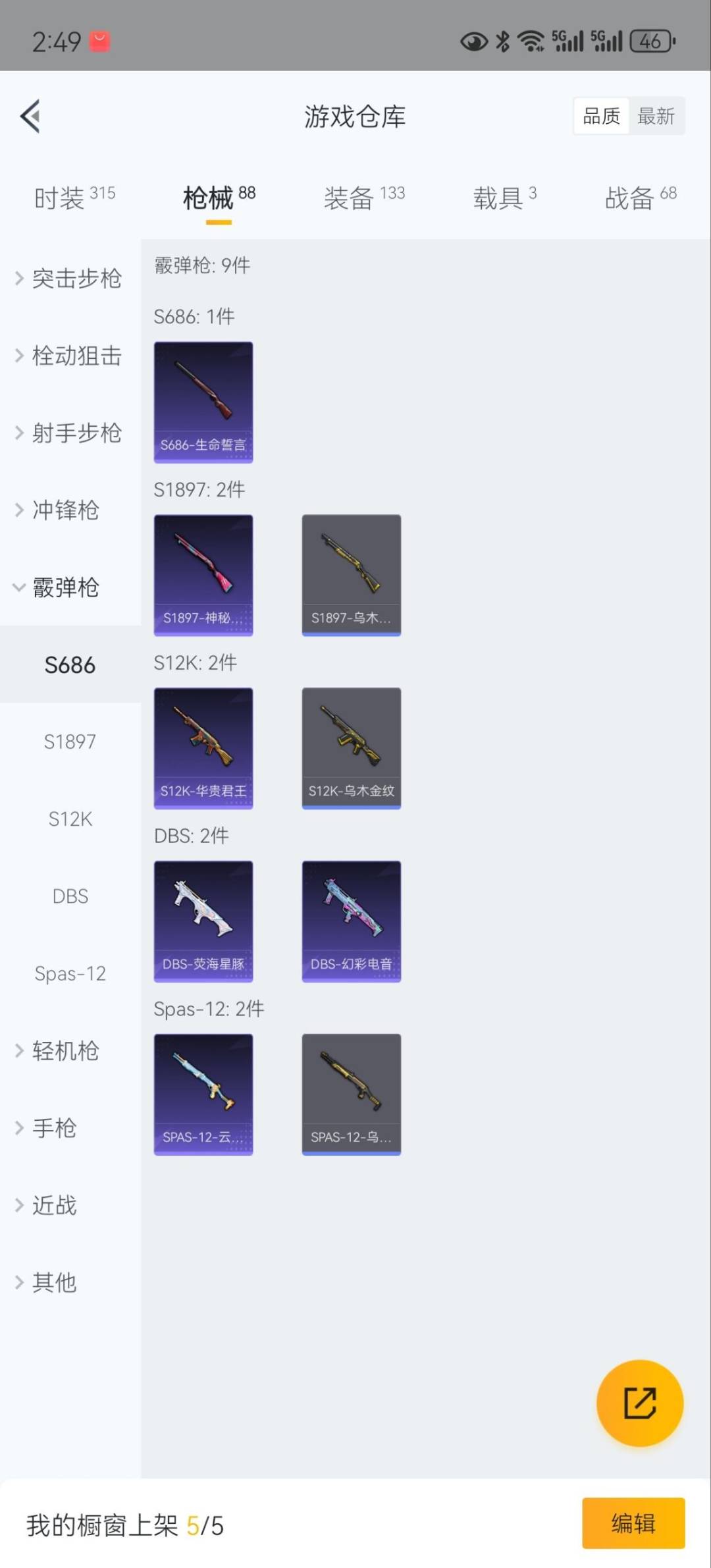The image size is (711, 1568).
Task: Open the 战备 tab
Action: 640,197
